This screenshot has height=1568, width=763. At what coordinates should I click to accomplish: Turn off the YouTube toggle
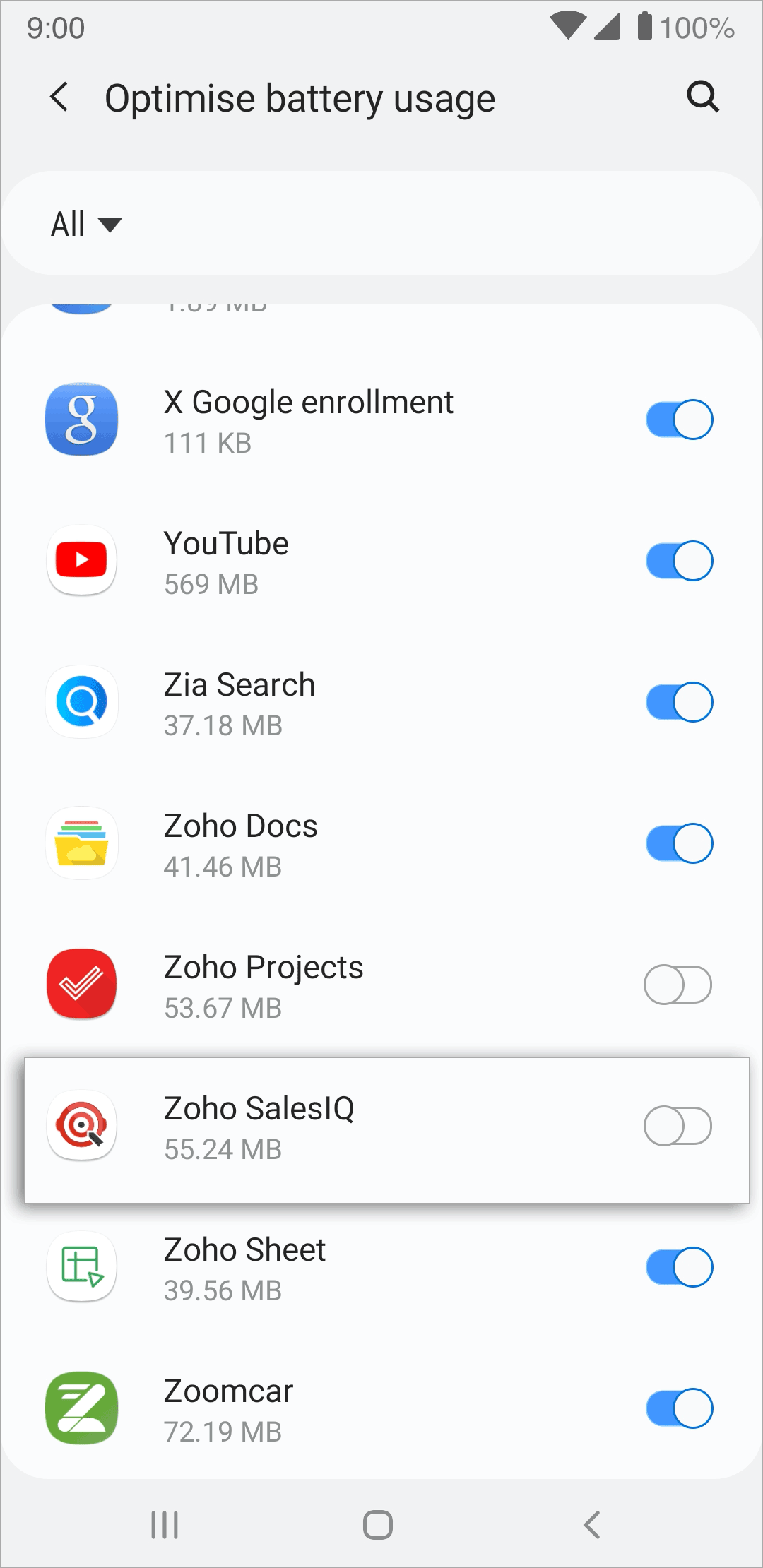pos(679,561)
